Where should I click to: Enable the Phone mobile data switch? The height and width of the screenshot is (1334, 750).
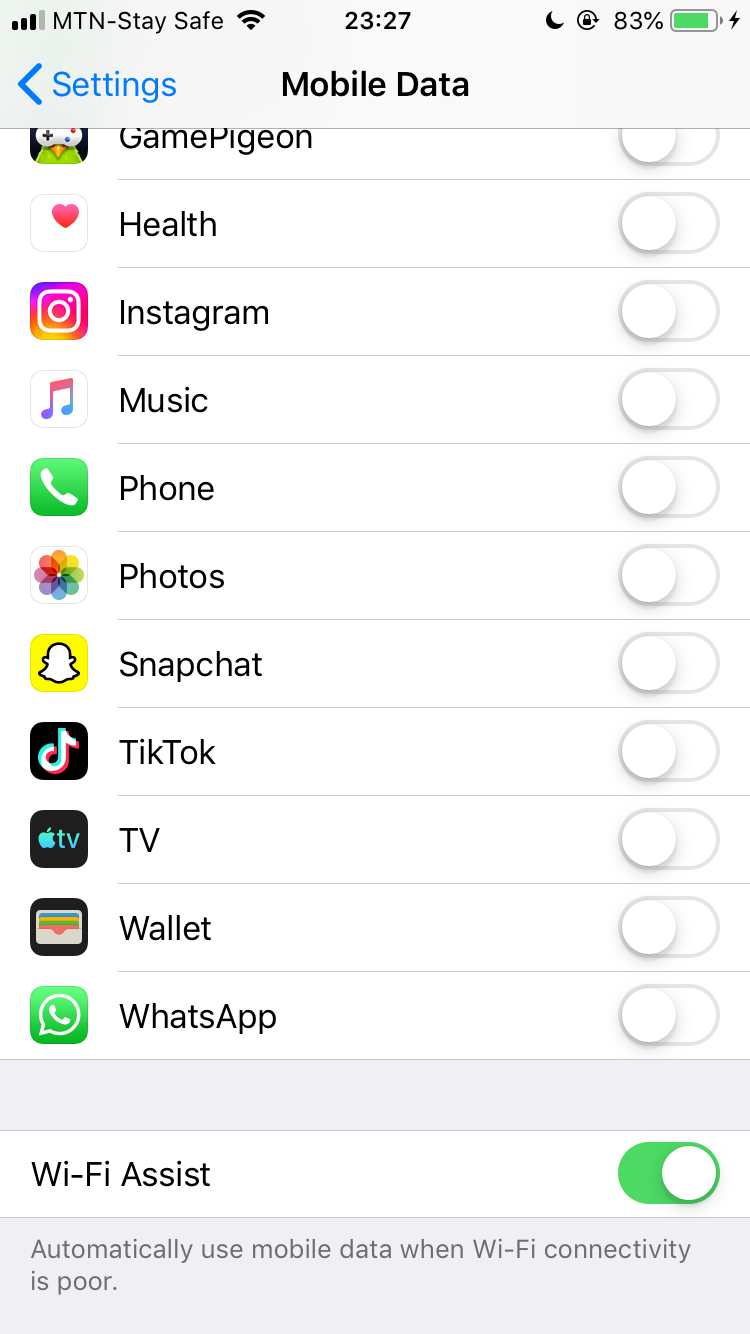(668, 487)
